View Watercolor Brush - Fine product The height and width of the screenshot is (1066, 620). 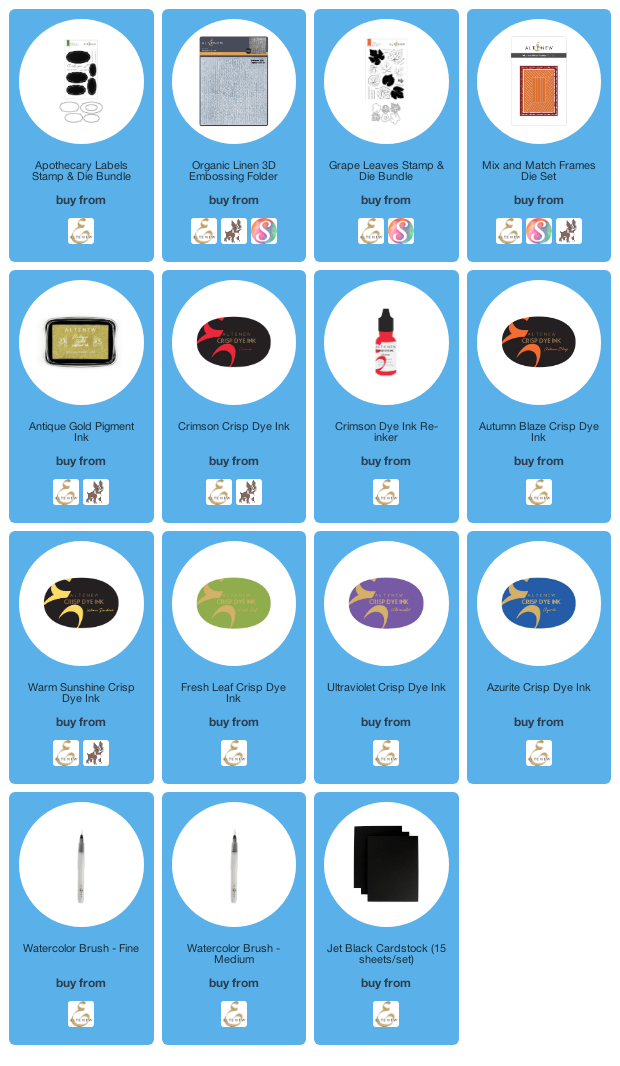pos(81,865)
